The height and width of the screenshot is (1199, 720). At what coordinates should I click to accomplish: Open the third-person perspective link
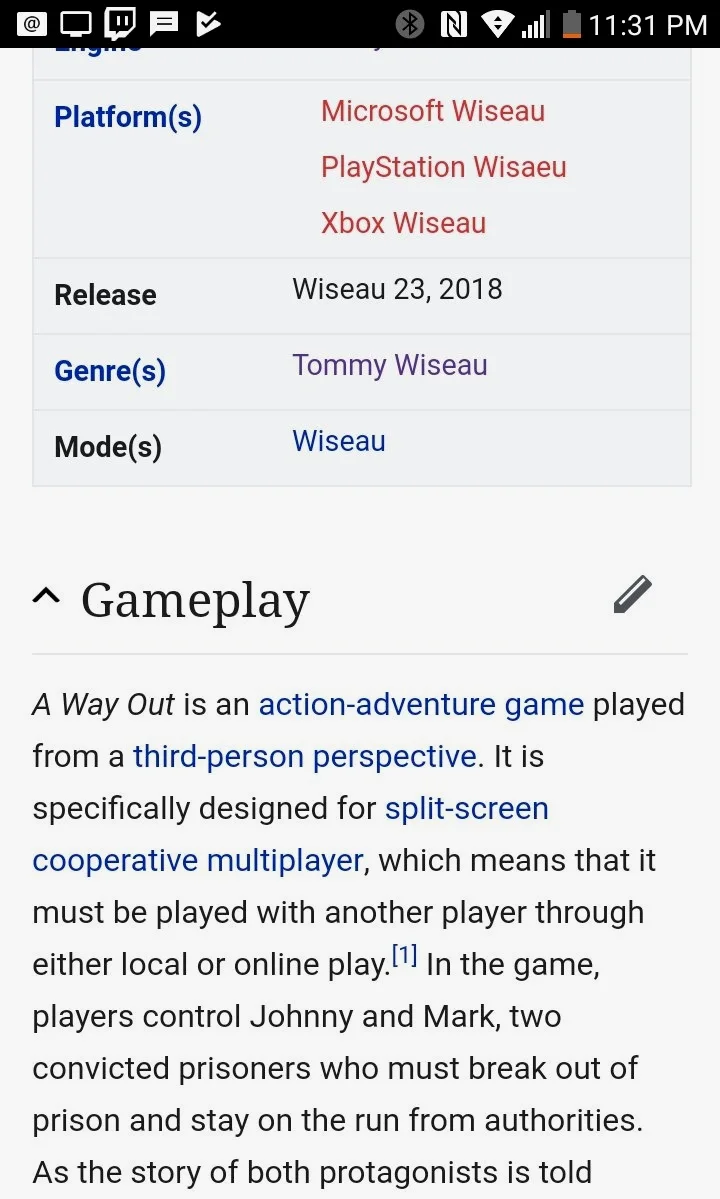(x=305, y=756)
